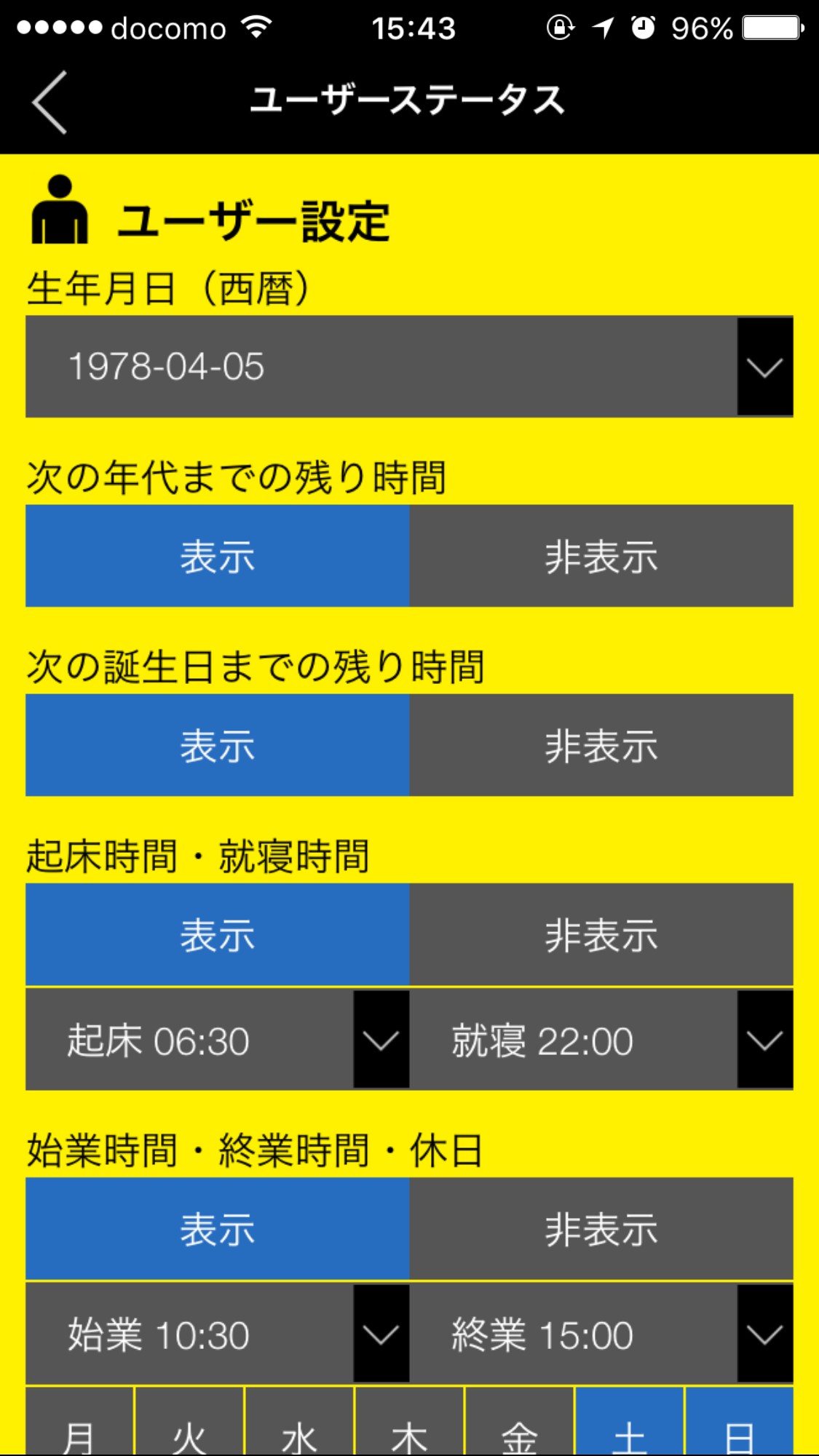
Task: Deselect 日 as a holiday
Action: (739, 1426)
